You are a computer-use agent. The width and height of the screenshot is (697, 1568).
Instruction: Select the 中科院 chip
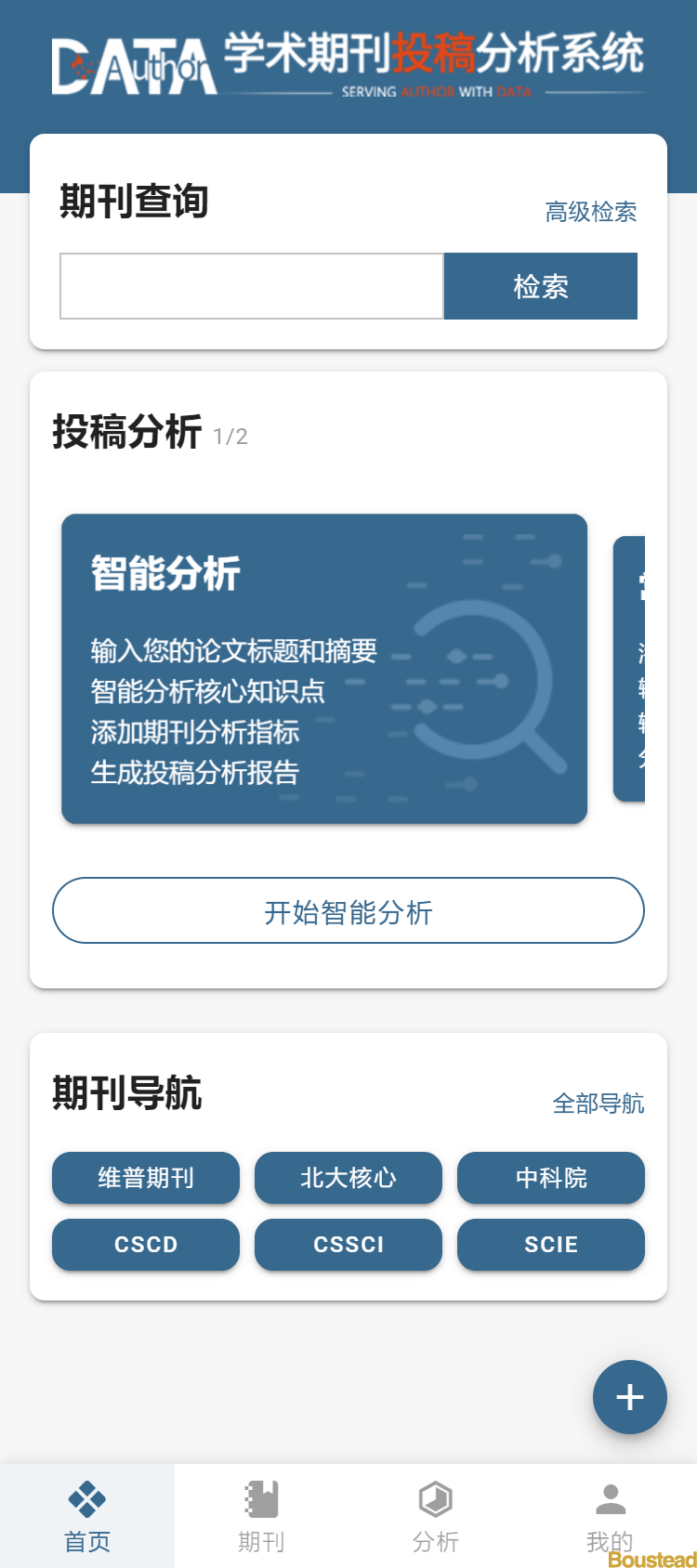pos(551,1178)
